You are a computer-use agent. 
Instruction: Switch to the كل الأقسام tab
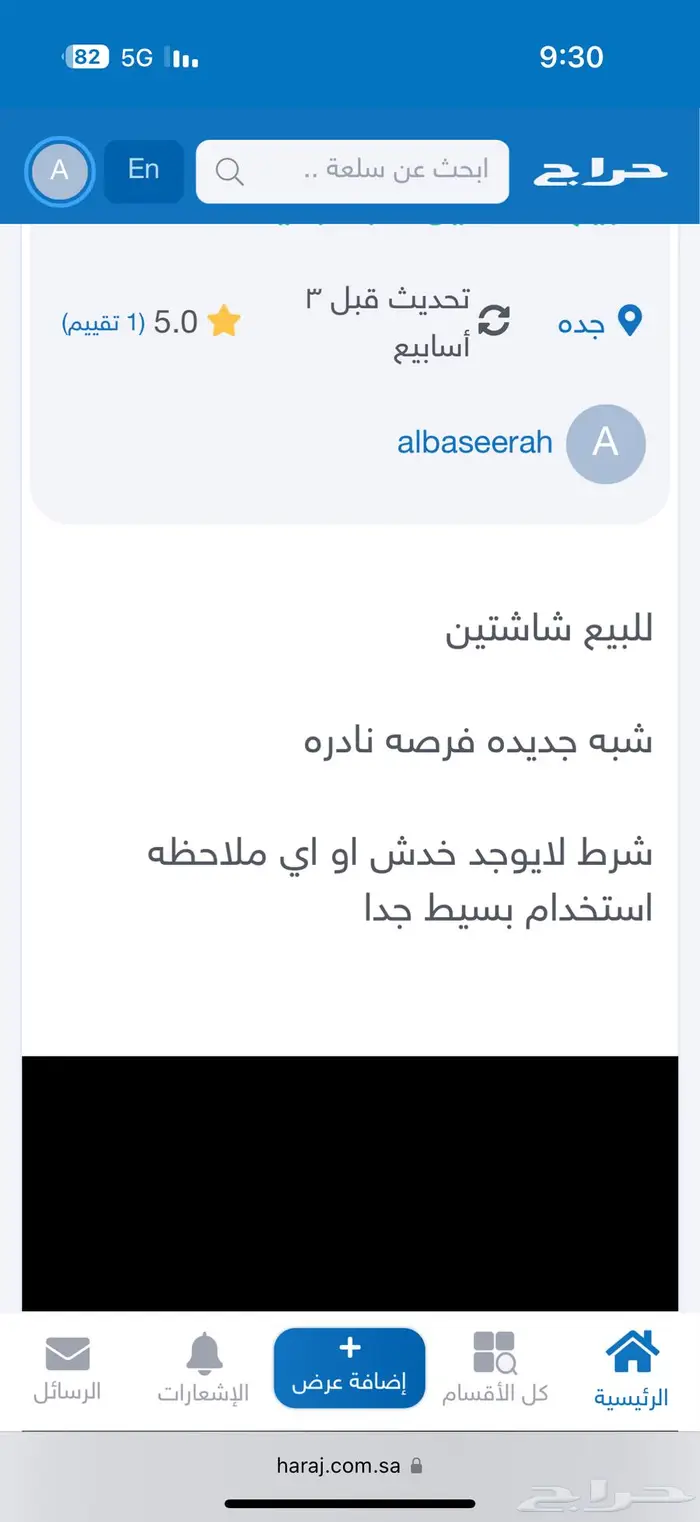495,1369
